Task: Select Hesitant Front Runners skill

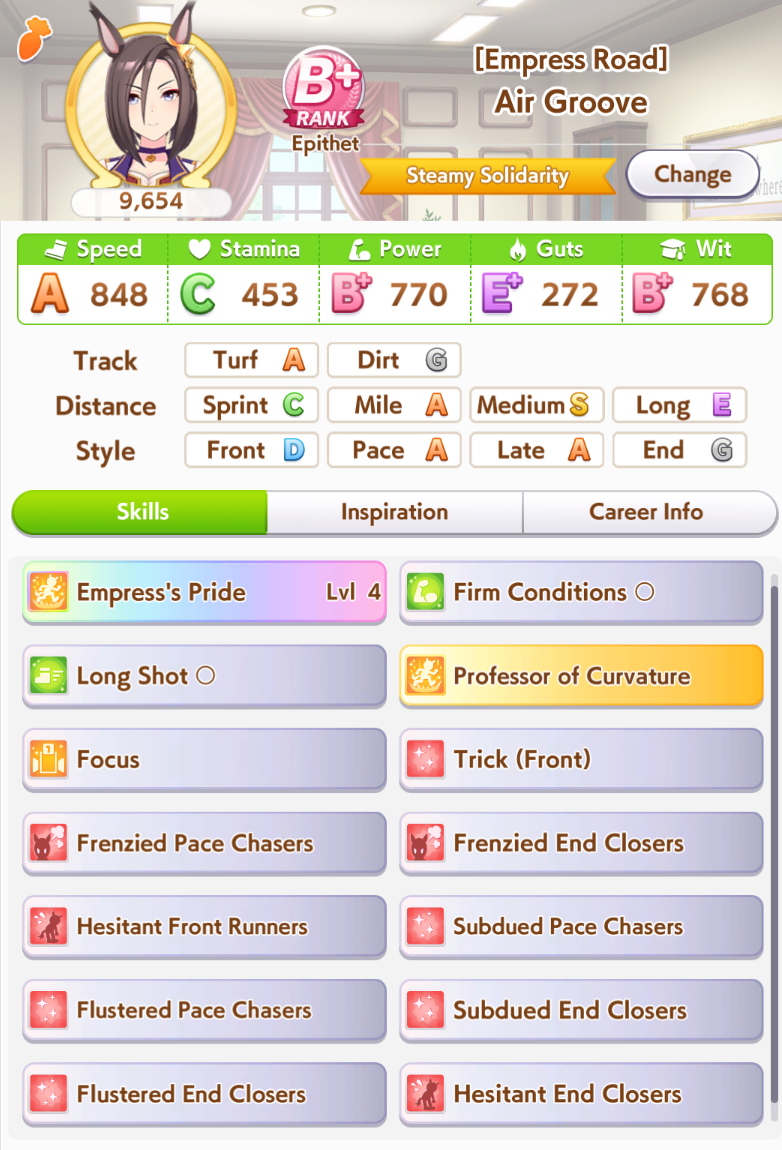Action: point(204,927)
